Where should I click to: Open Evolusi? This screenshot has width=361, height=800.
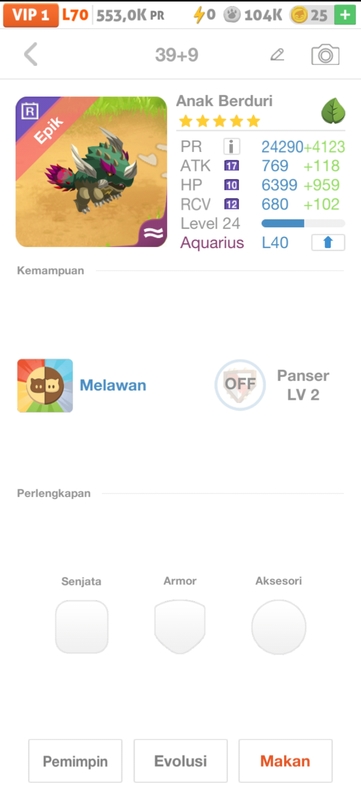point(180,761)
